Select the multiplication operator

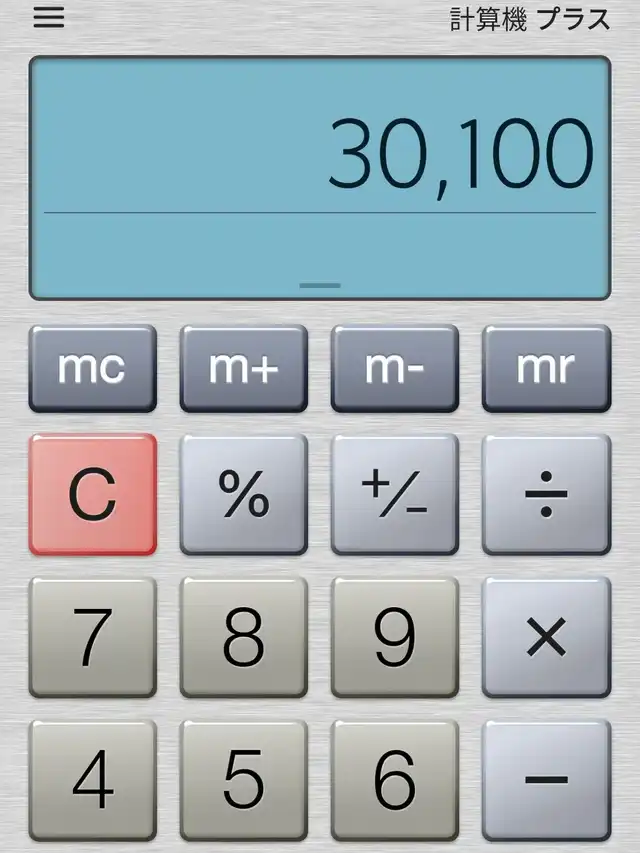pyautogui.click(x=546, y=637)
